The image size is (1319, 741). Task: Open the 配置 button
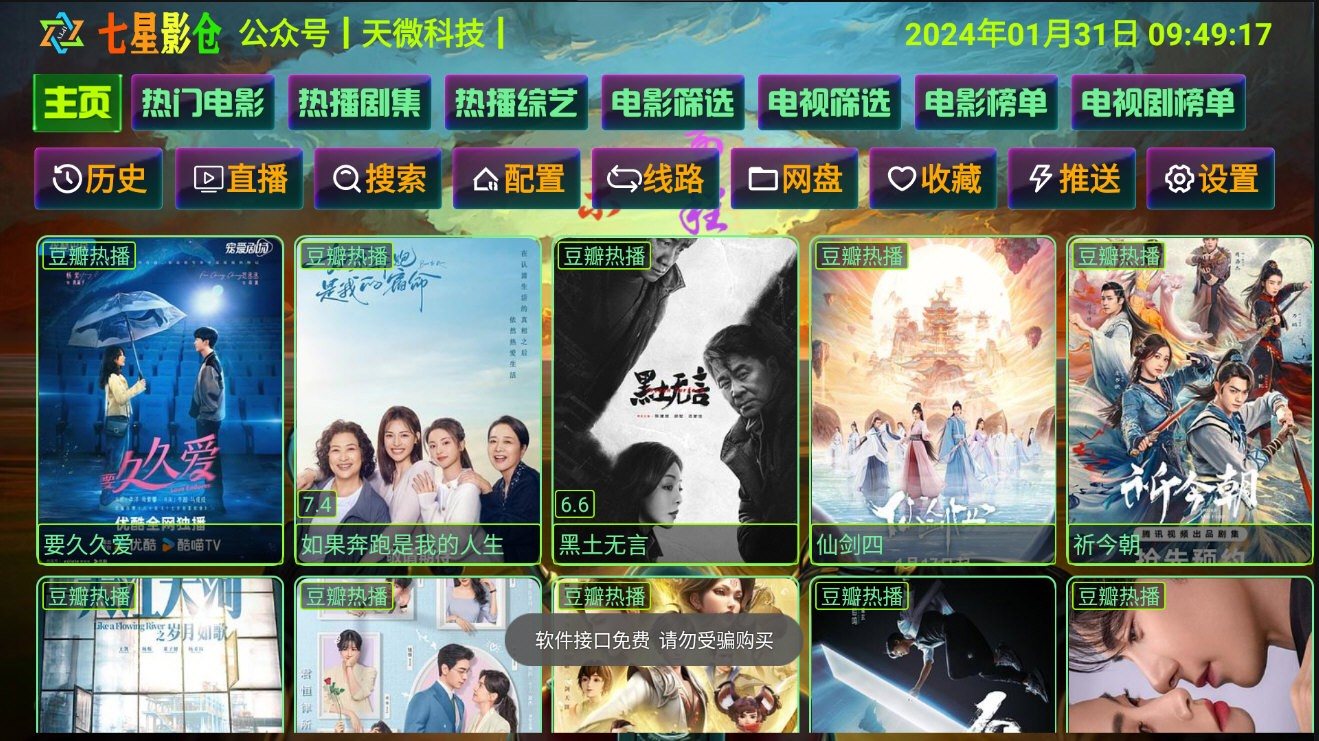click(516, 179)
